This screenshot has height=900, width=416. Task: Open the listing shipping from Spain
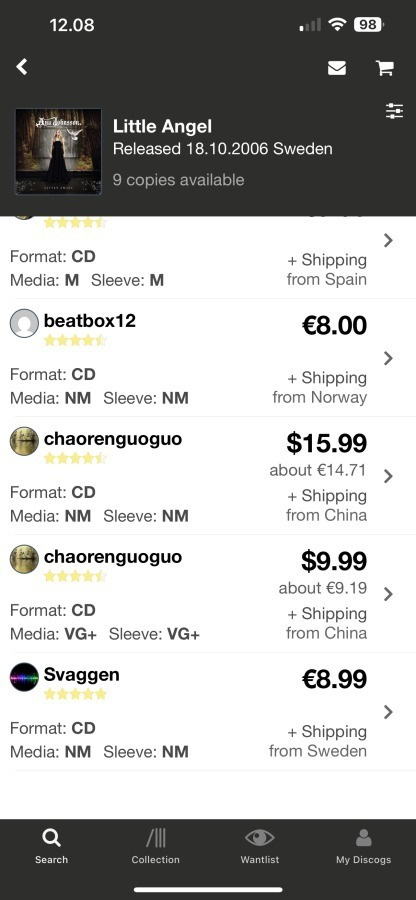tap(208, 257)
